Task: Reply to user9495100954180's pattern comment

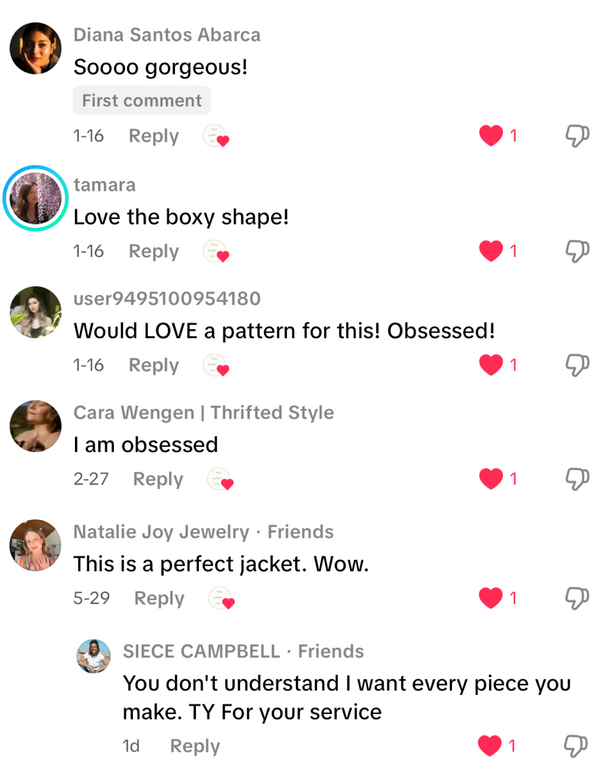Action: pyautogui.click(x=153, y=365)
